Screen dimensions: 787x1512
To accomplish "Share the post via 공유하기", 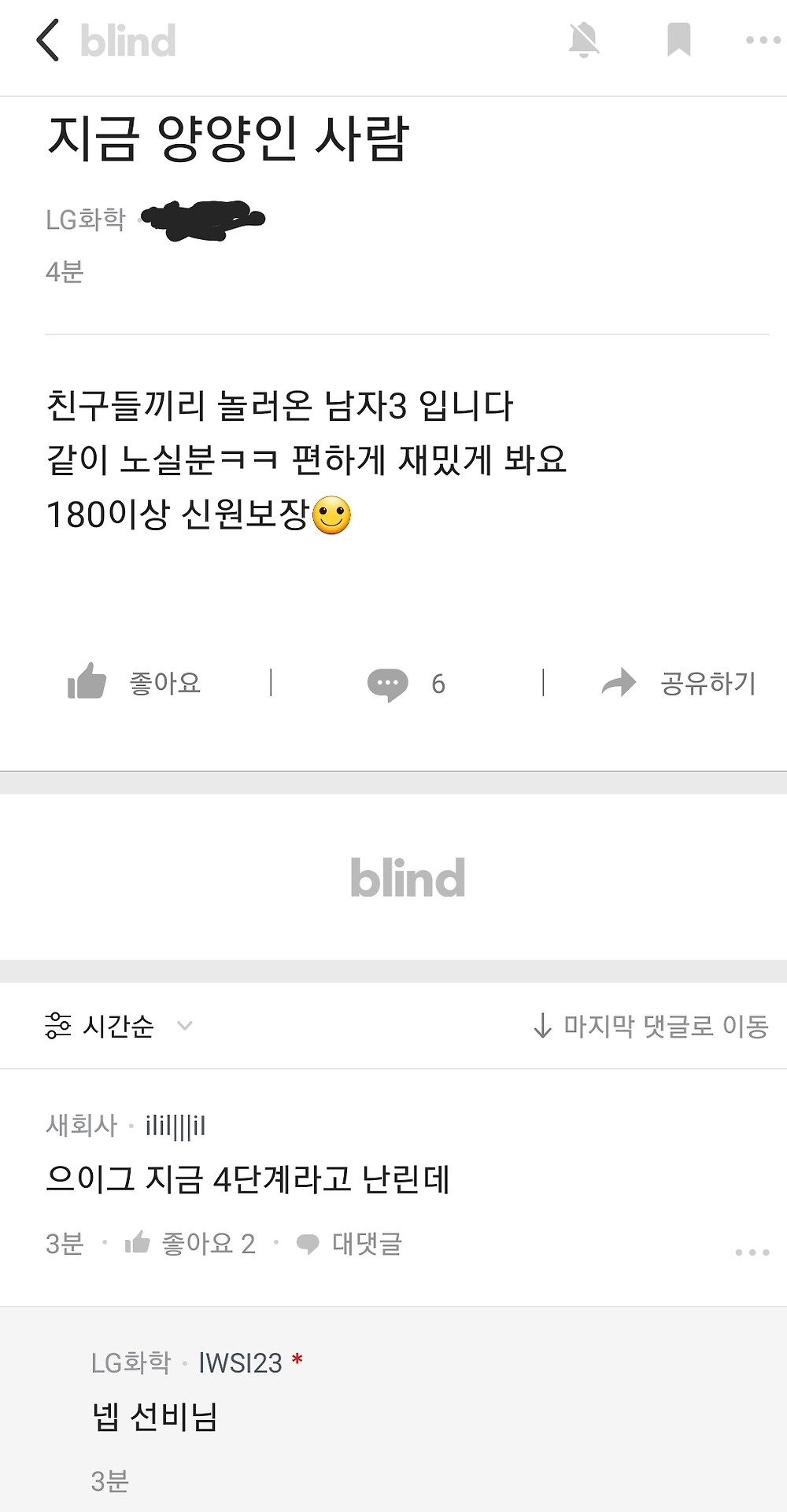I will click(x=678, y=683).
